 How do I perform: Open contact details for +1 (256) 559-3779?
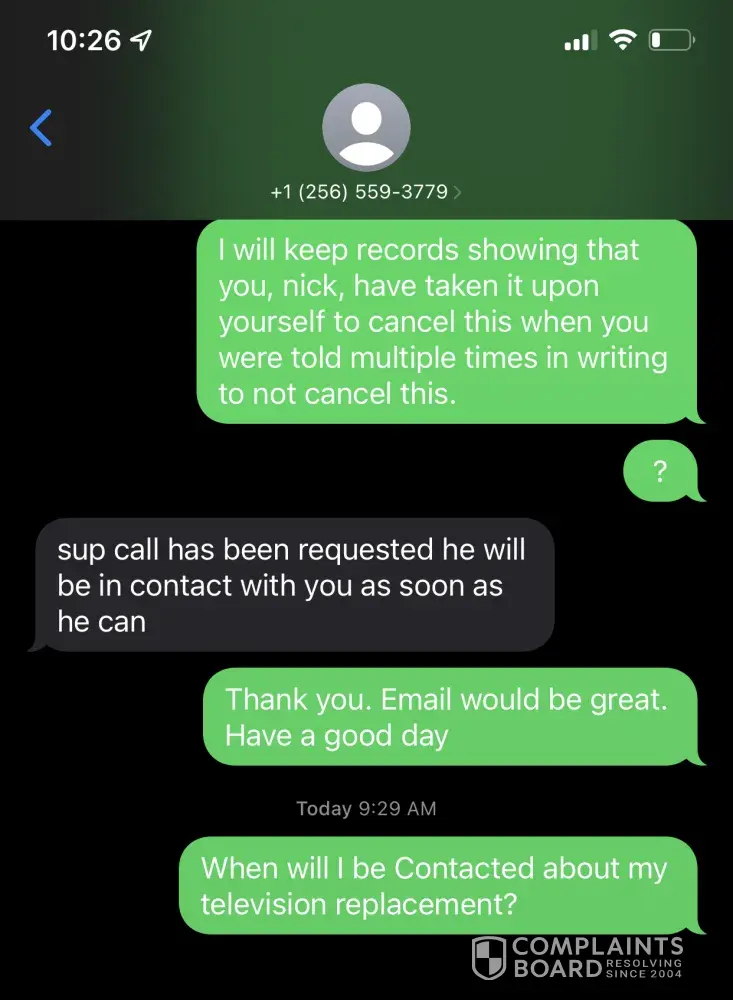[x=366, y=191]
